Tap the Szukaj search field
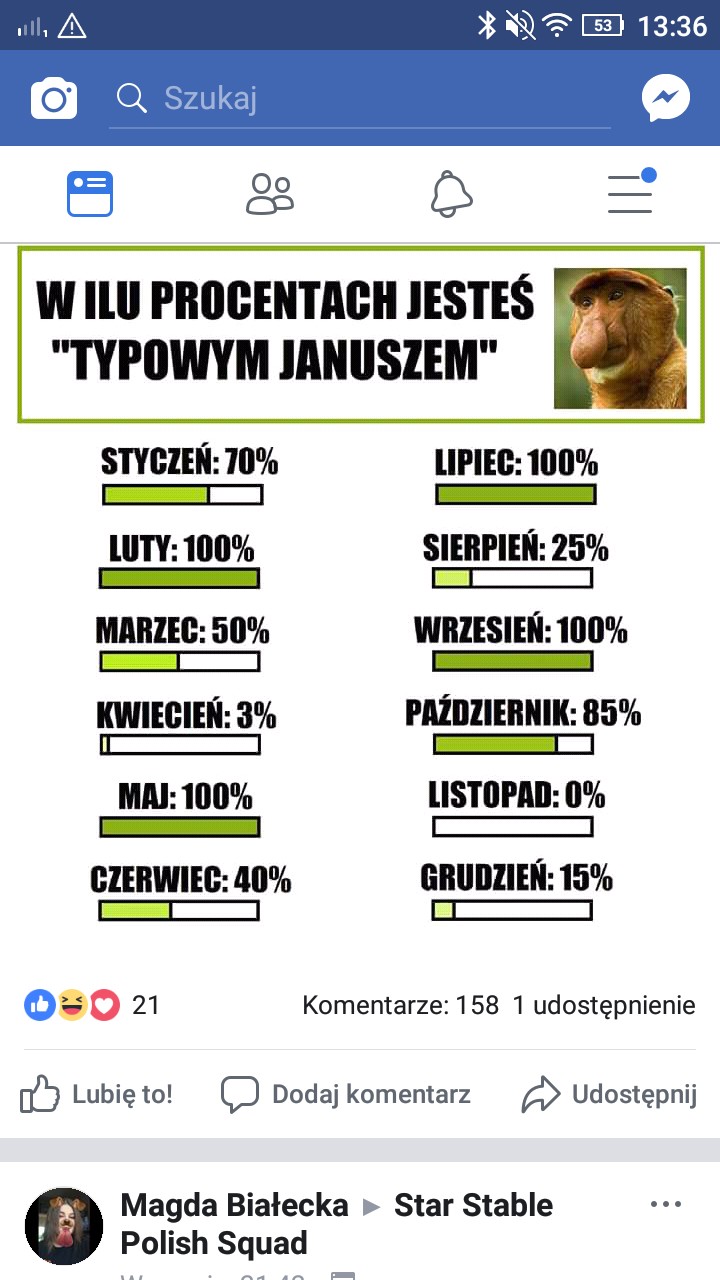The height and width of the screenshot is (1280, 720). [x=360, y=98]
